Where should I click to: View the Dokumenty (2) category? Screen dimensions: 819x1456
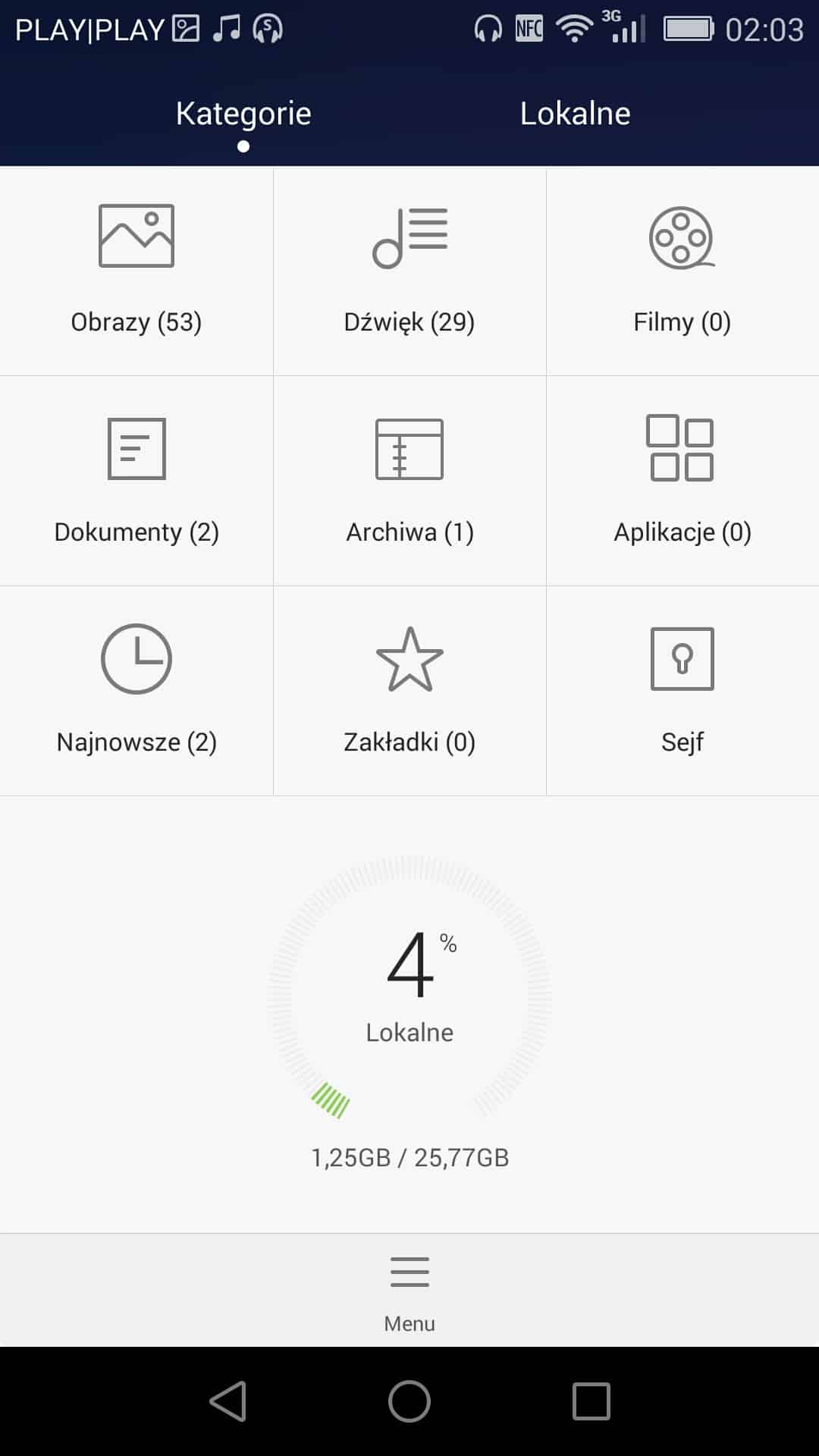pyautogui.click(x=136, y=481)
